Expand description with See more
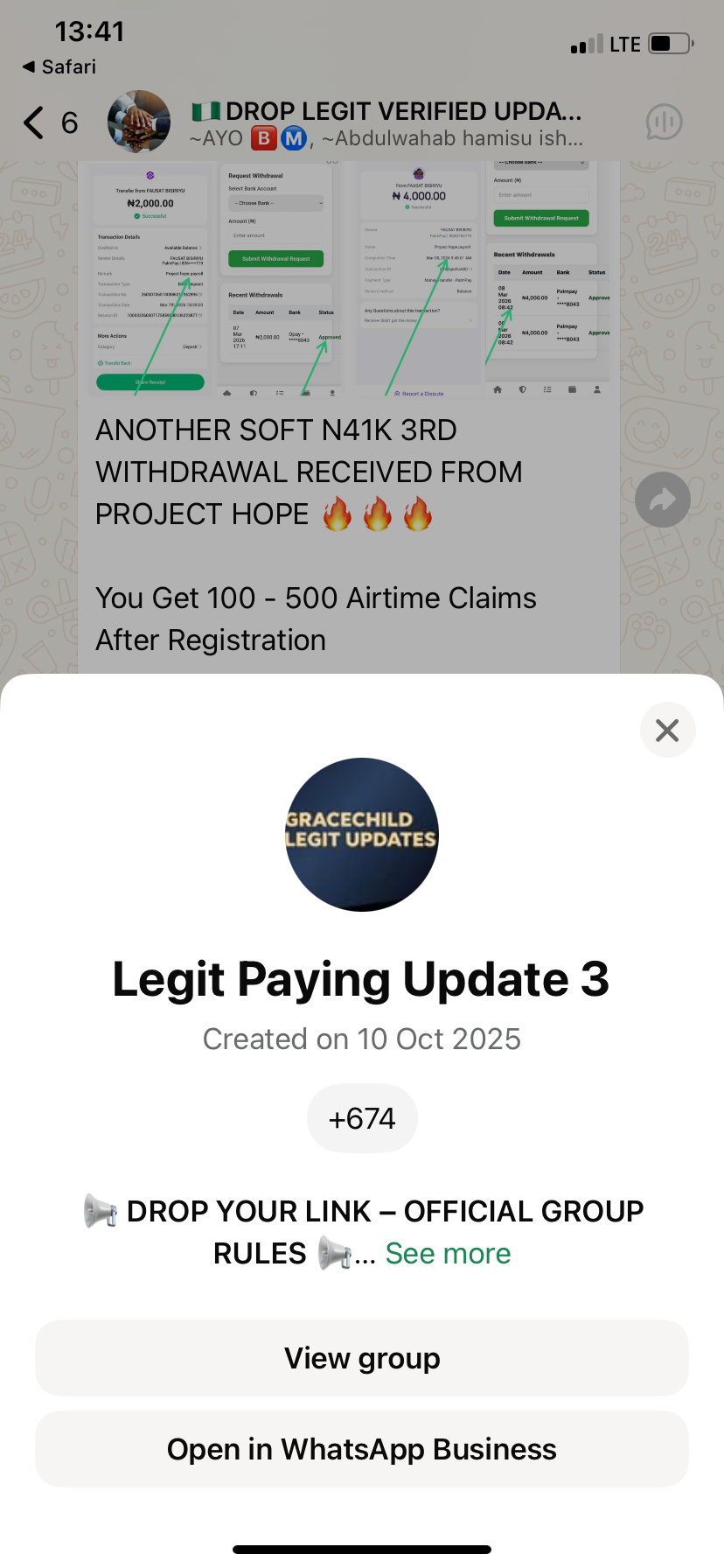The height and width of the screenshot is (1568, 724). pyautogui.click(x=448, y=1253)
